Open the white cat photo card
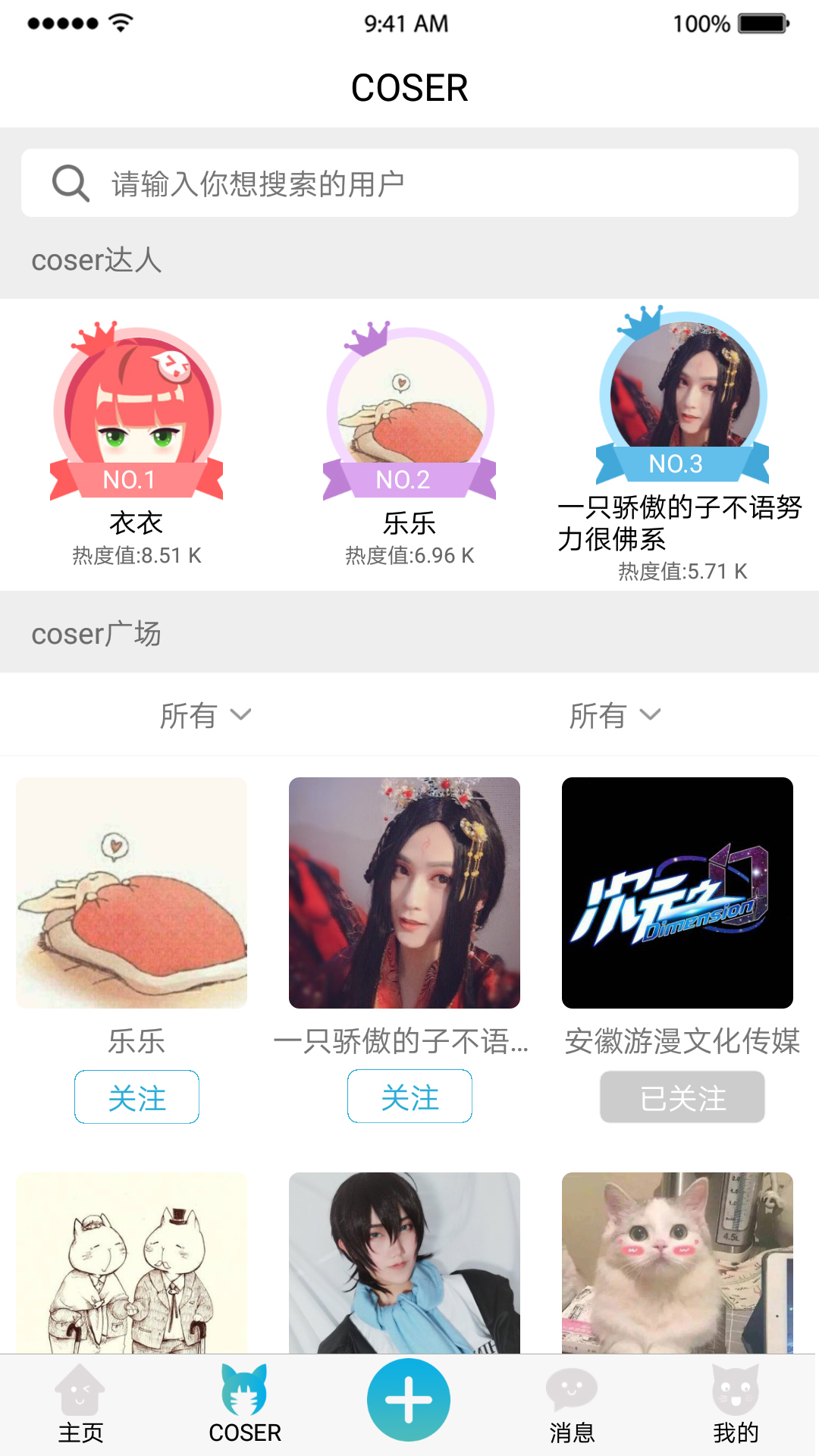The width and height of the screenshot is (819, 1456). click(x=677, y=1263)
